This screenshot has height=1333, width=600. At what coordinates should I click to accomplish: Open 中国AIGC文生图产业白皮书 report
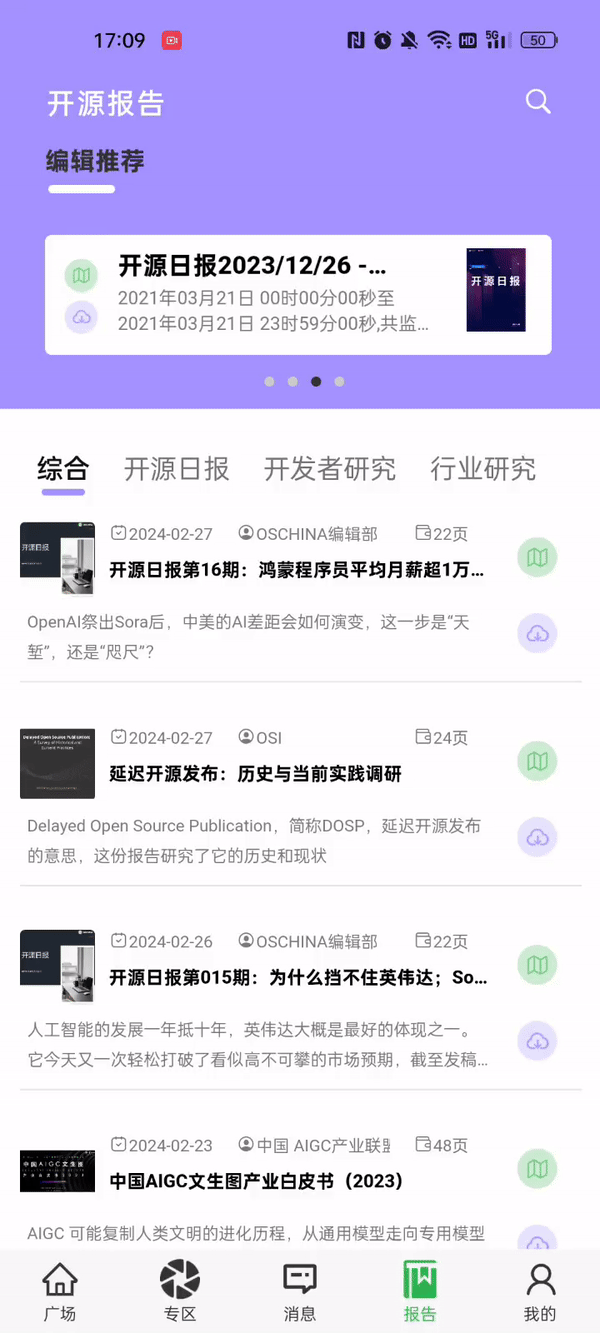256,1181
